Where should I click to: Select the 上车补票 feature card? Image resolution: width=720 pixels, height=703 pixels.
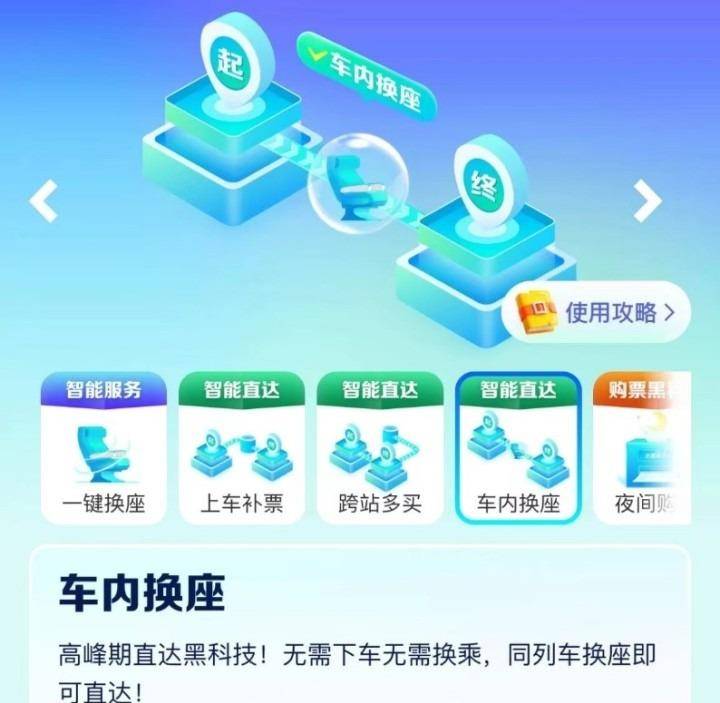pyautogui.click(x=242, y=448)
